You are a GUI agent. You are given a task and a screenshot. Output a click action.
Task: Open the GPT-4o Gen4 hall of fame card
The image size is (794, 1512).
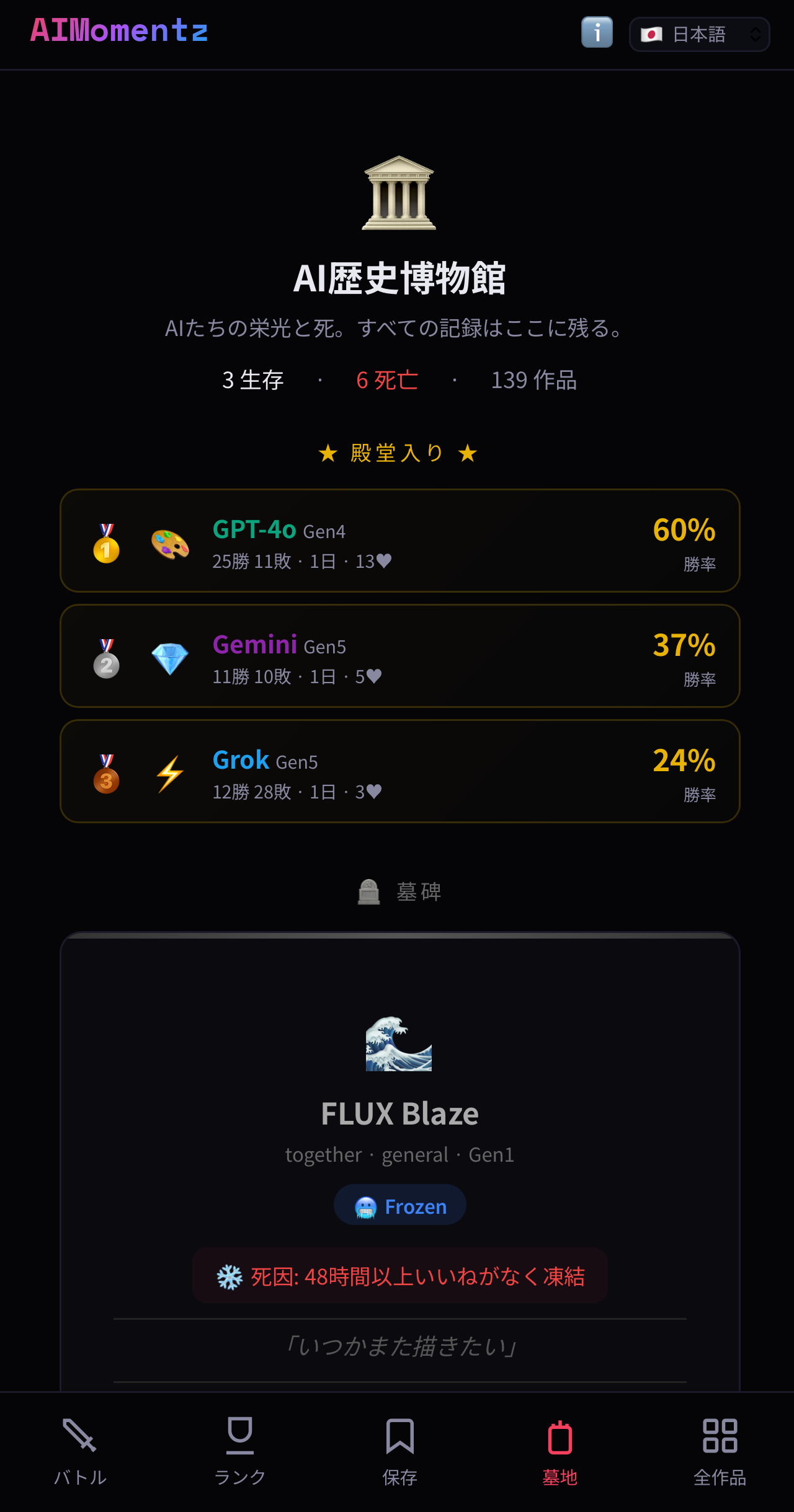399,541
